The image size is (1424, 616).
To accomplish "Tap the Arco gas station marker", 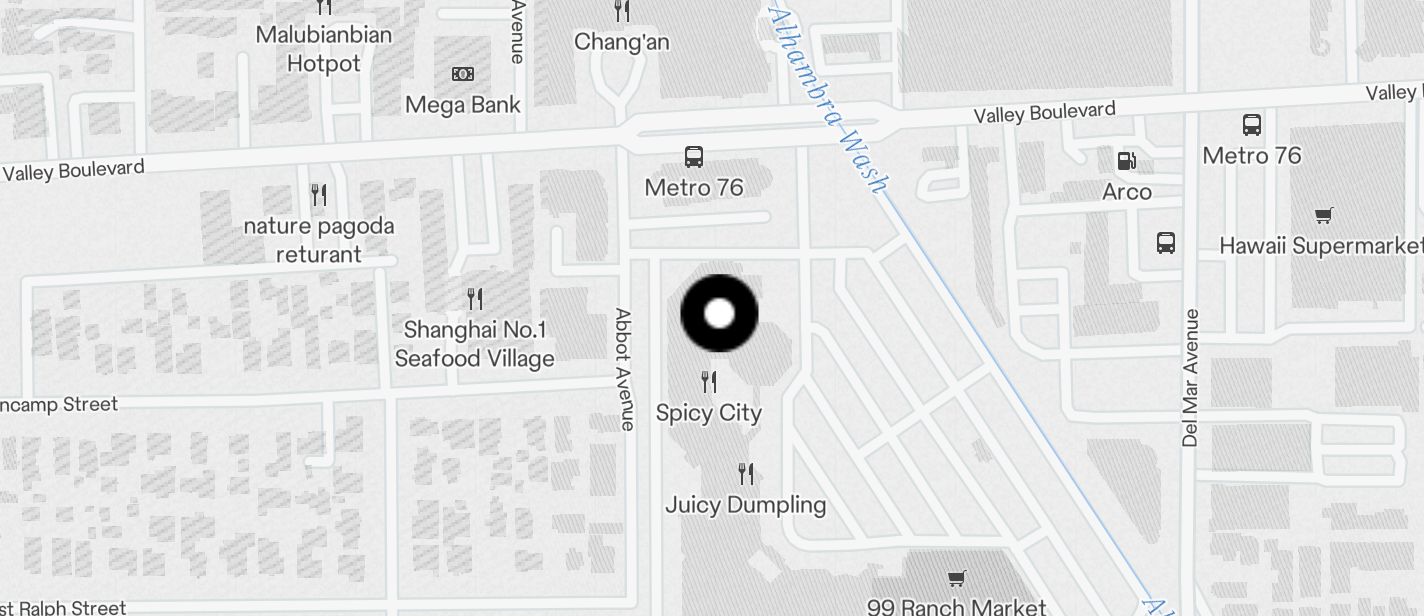I will [x=1126, y=161].
